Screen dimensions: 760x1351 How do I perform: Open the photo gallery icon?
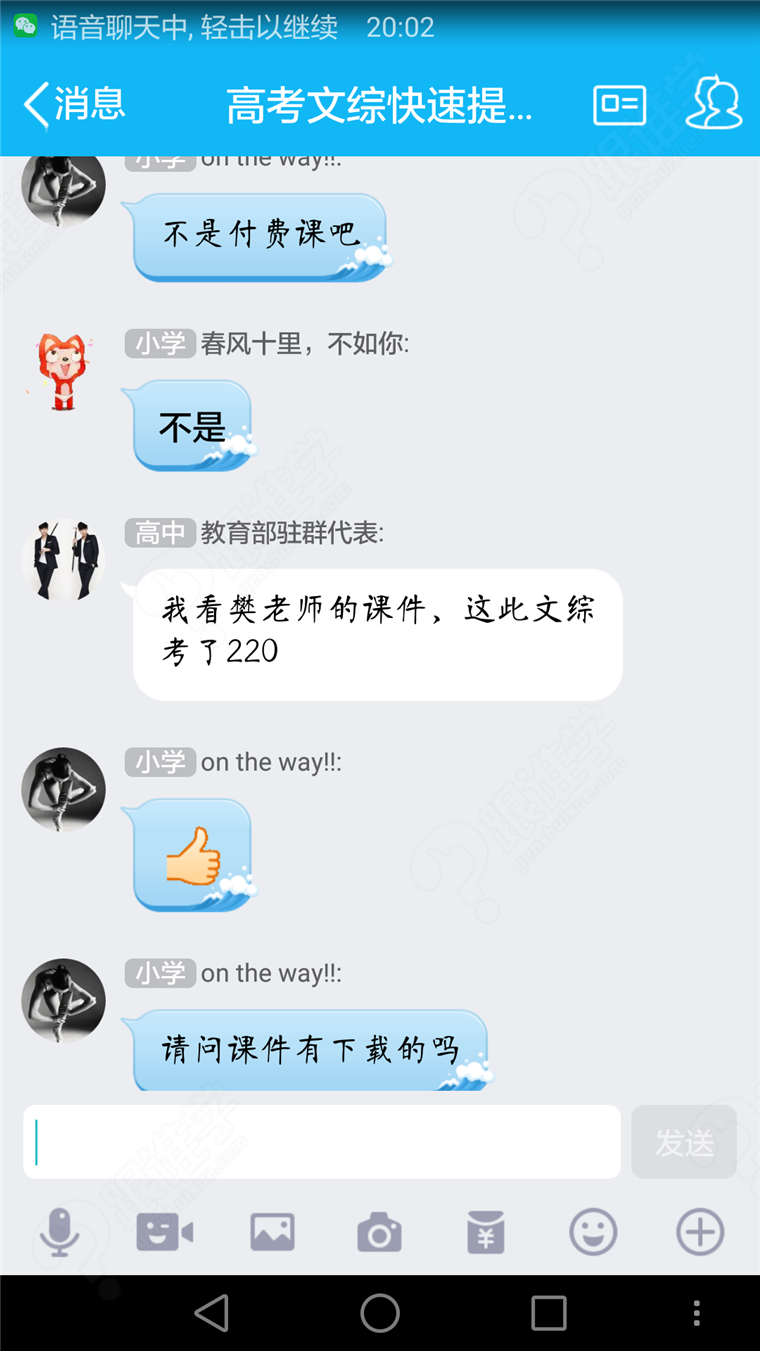tap(272, 1232)
